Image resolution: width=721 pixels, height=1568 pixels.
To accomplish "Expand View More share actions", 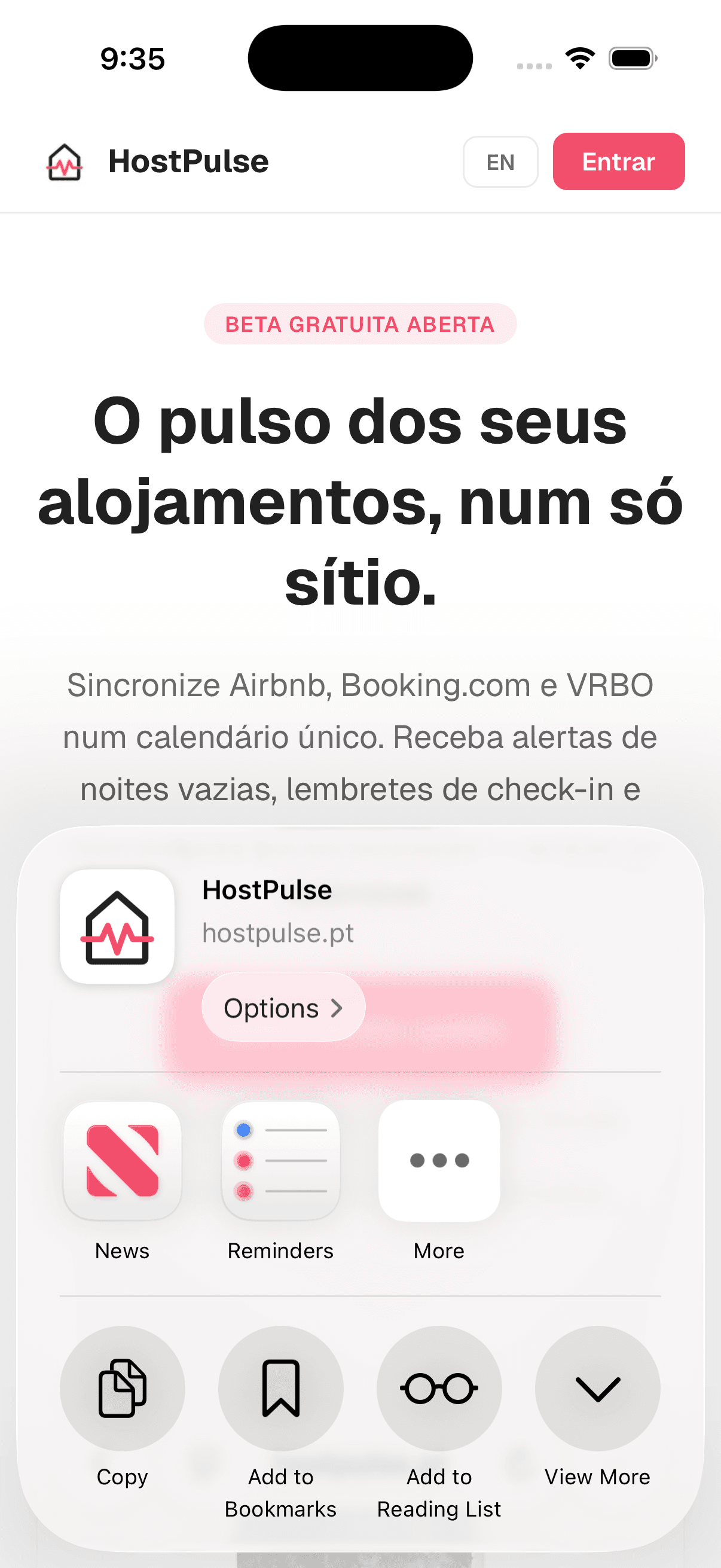I will [x=597, y=1389].
